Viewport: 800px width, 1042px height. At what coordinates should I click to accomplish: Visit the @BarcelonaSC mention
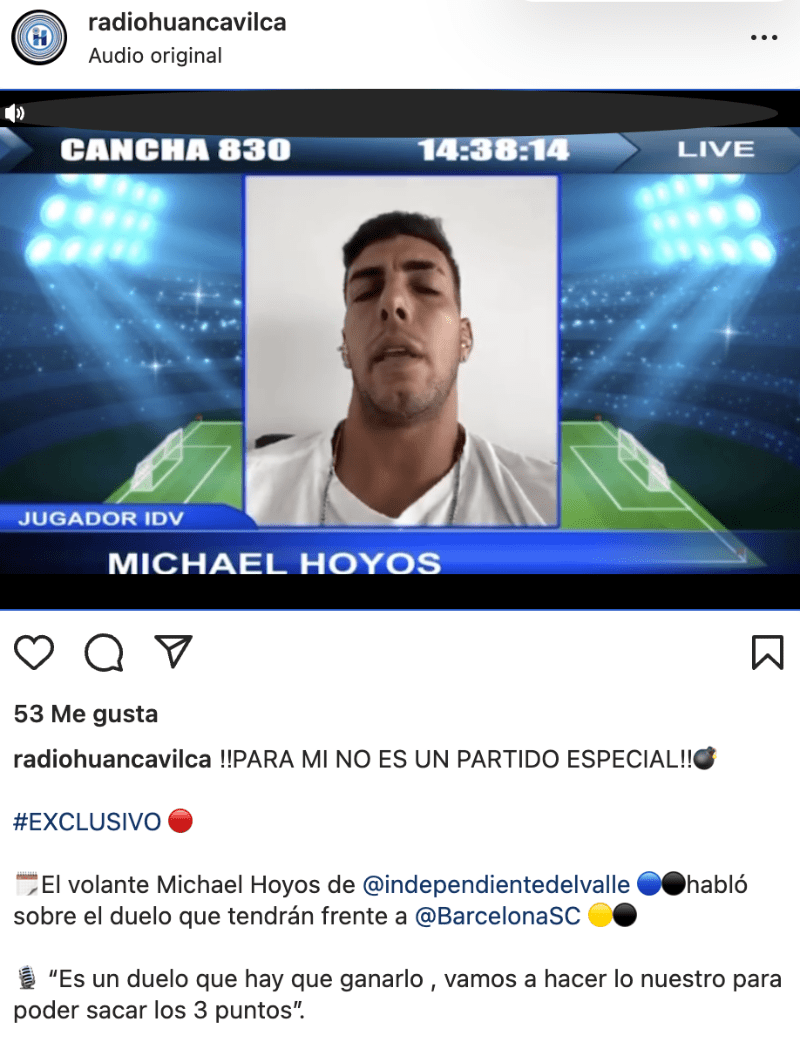(498, 916)
